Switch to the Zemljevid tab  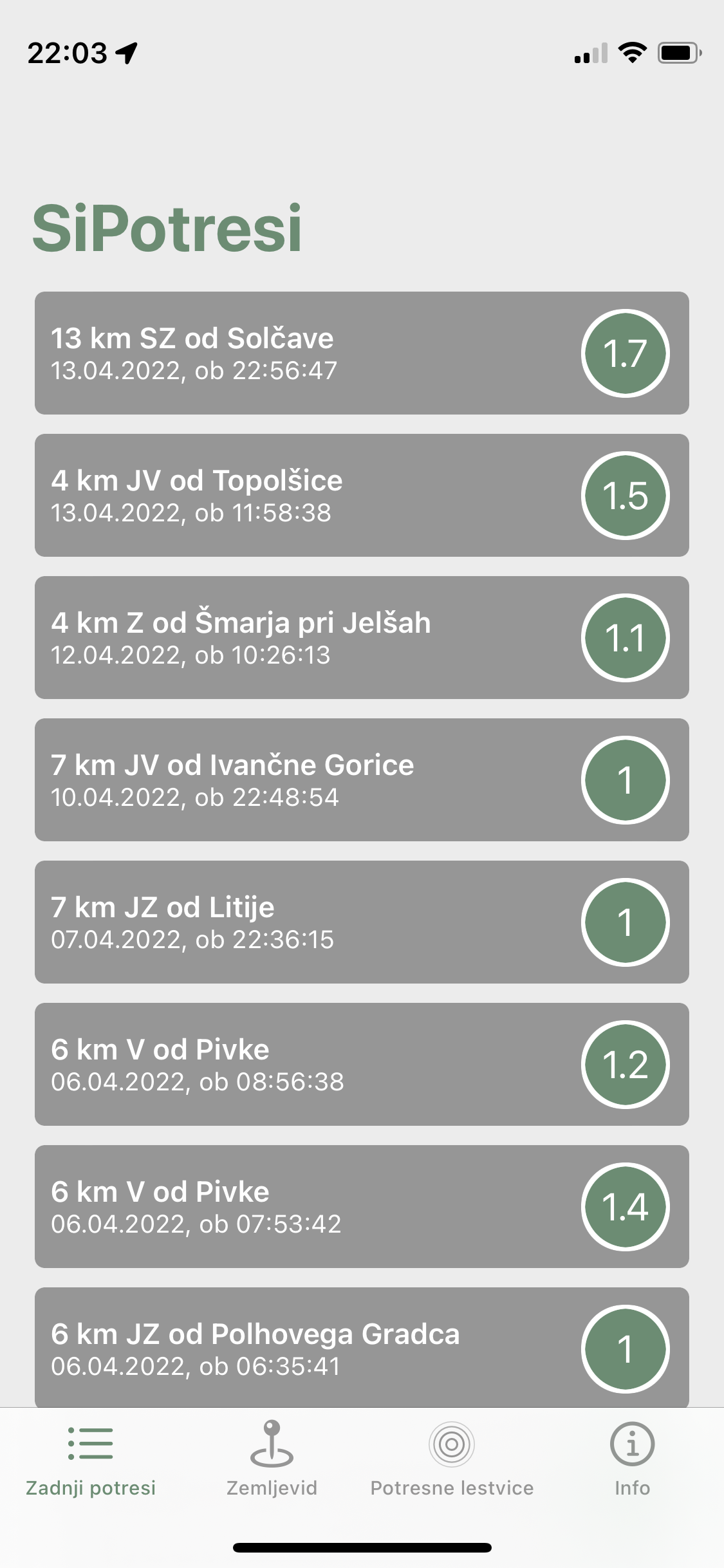coord(272,1459)
